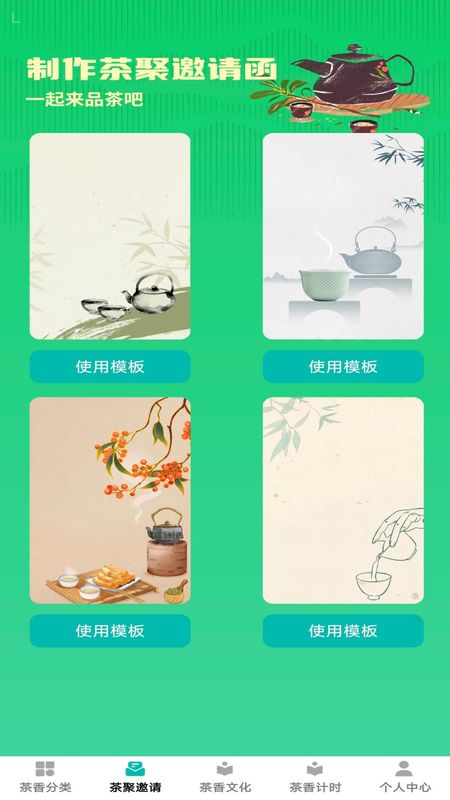Use the template under the ink teapot card
Viewport: 450px width, 800px height.
click(110, 366)
